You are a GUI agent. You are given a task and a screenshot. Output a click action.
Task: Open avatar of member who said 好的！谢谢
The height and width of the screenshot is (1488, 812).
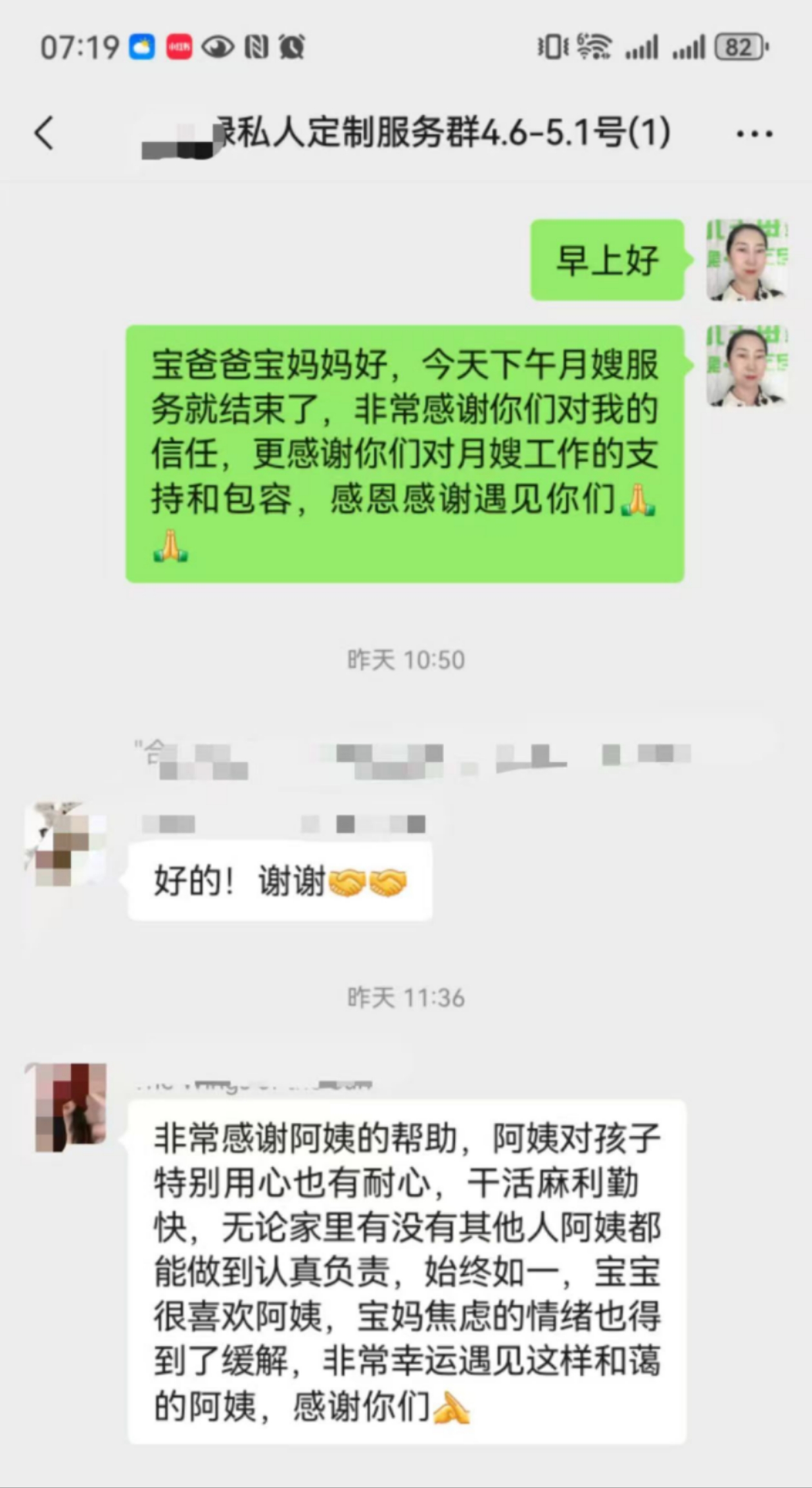coord(65,844)
